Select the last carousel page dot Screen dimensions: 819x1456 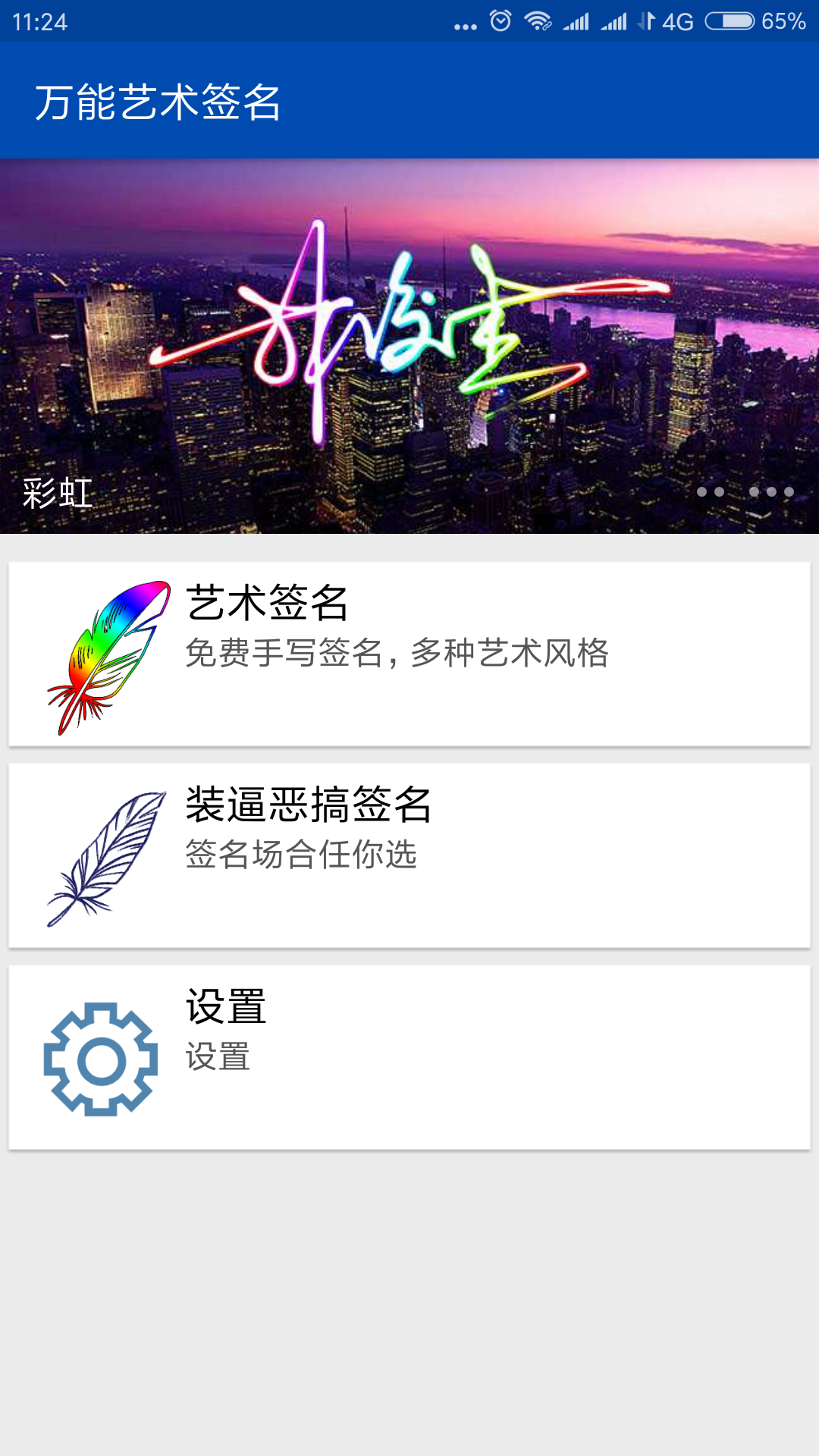[789, 491]
